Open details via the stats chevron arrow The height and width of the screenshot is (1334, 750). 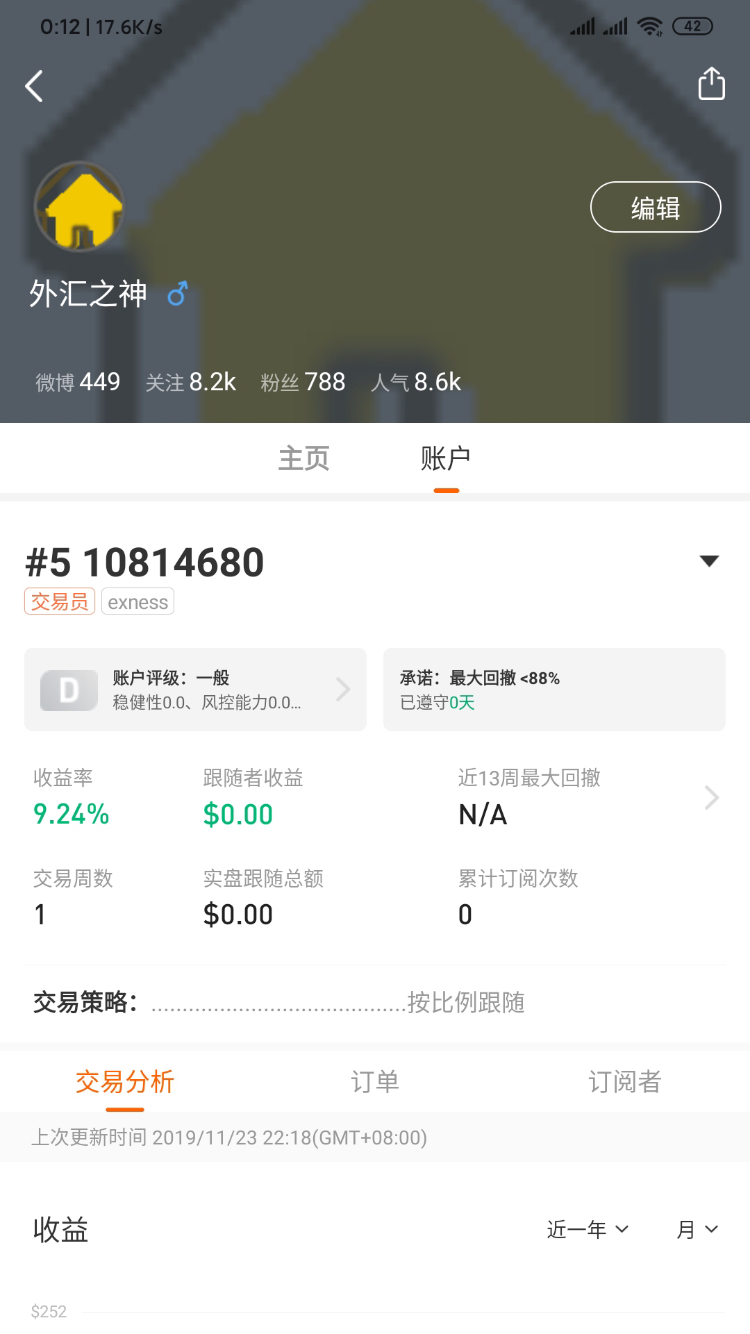click(712, 797)
